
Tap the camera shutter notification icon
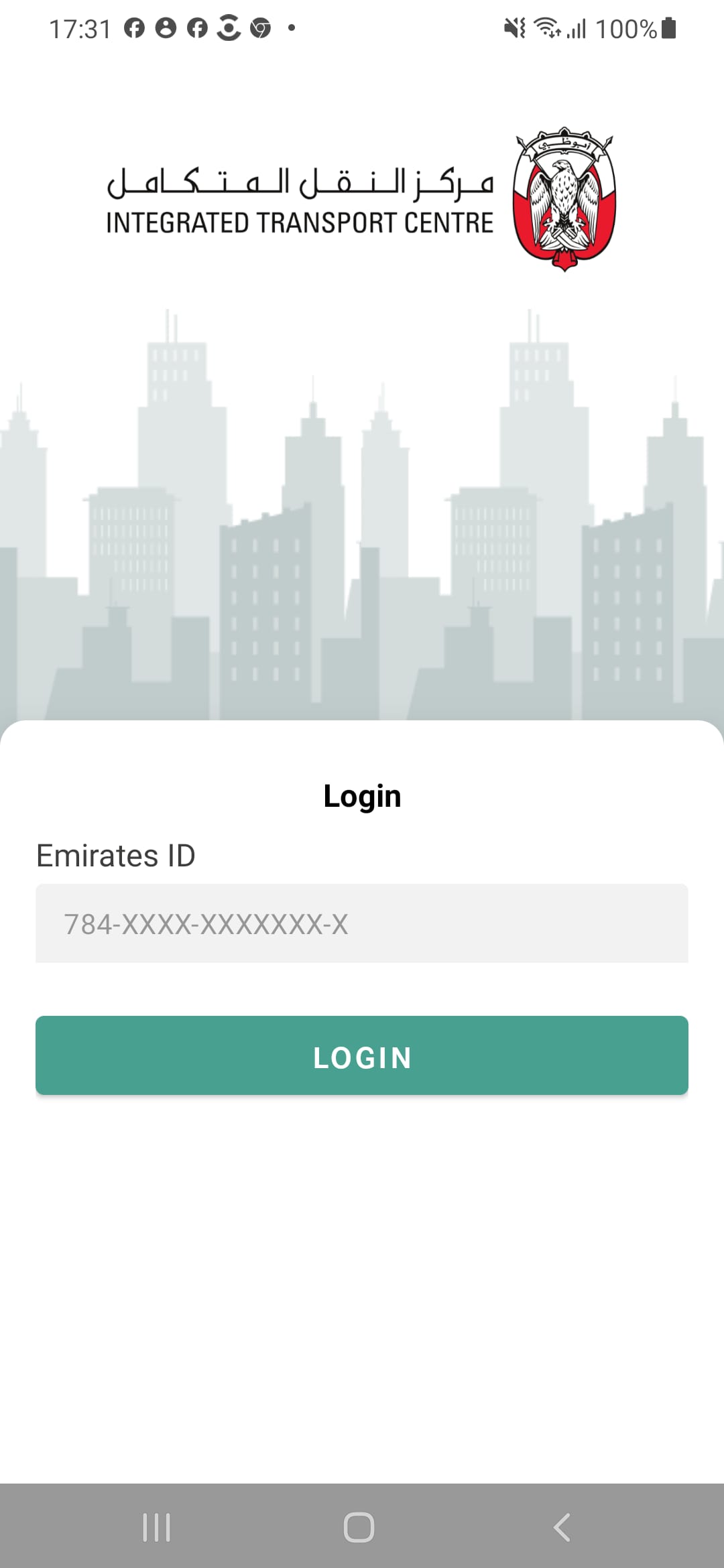229,28
